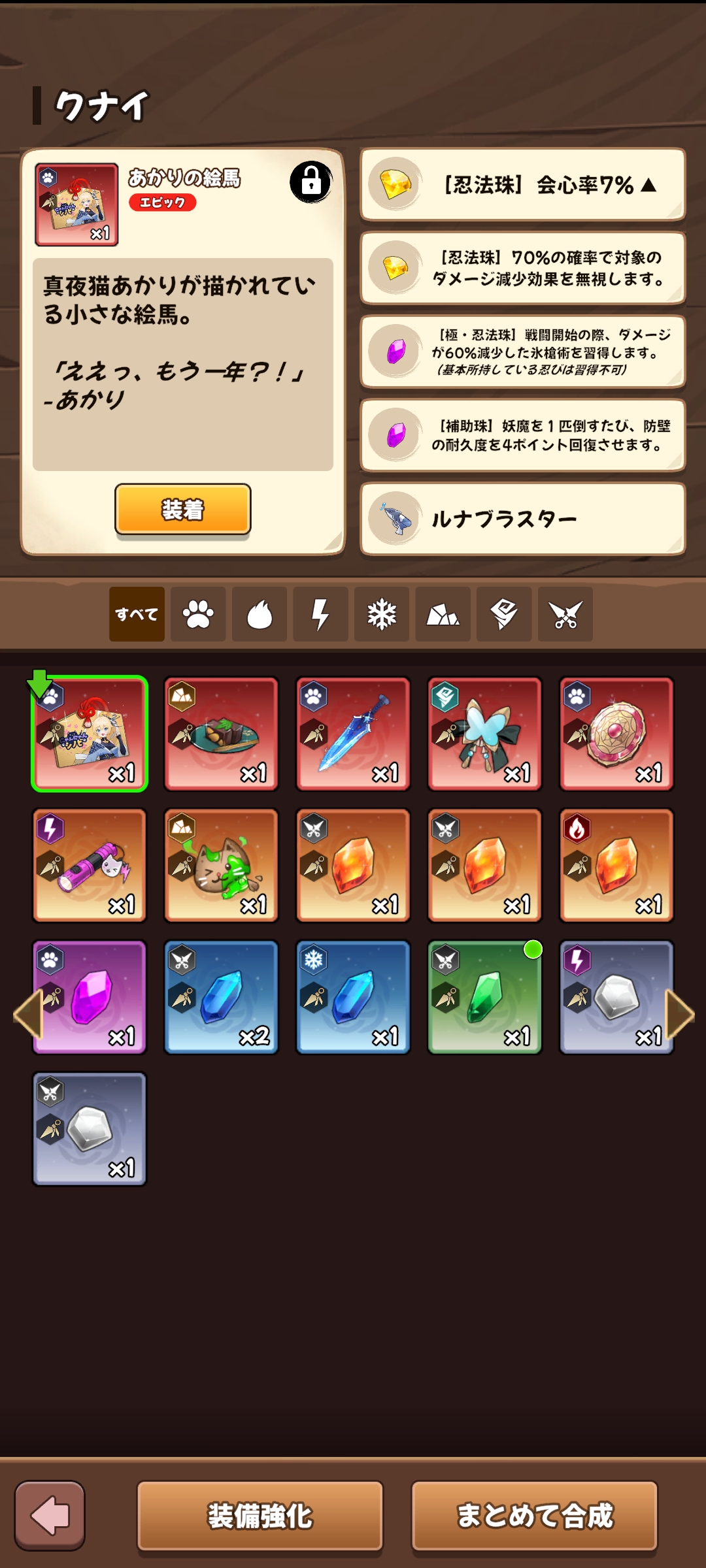The image size is (706, 1568).
Task: Filter items by the lightning element
Action: tap(320, 614)
